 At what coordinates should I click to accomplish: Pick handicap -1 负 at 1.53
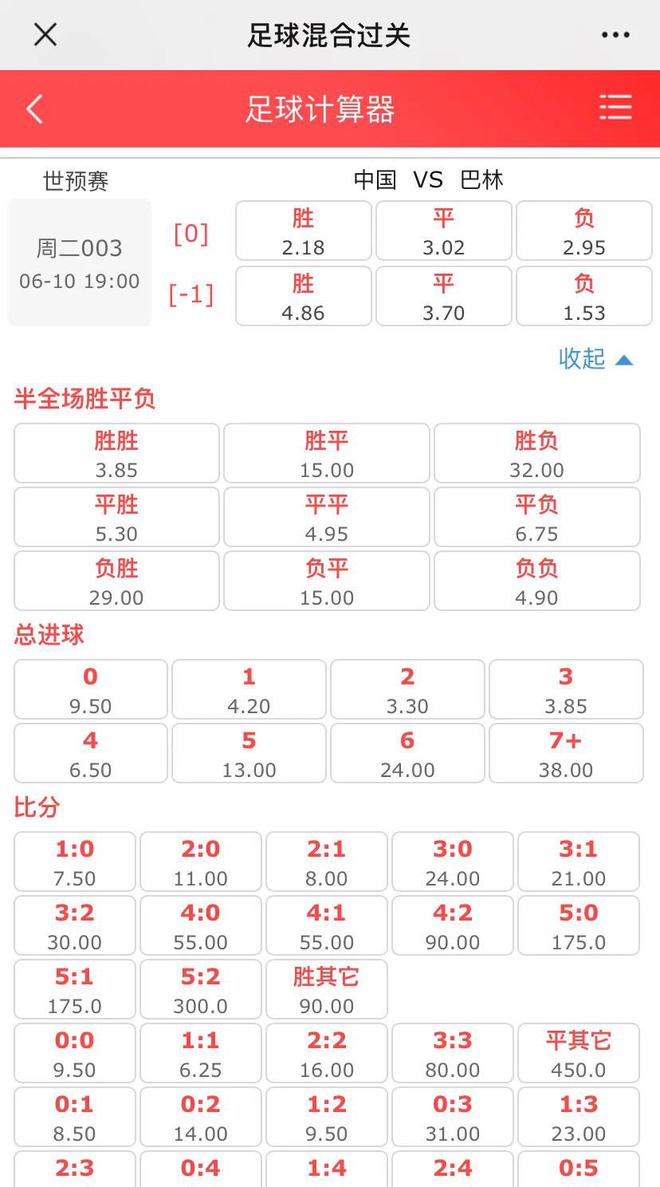(583, 295)
